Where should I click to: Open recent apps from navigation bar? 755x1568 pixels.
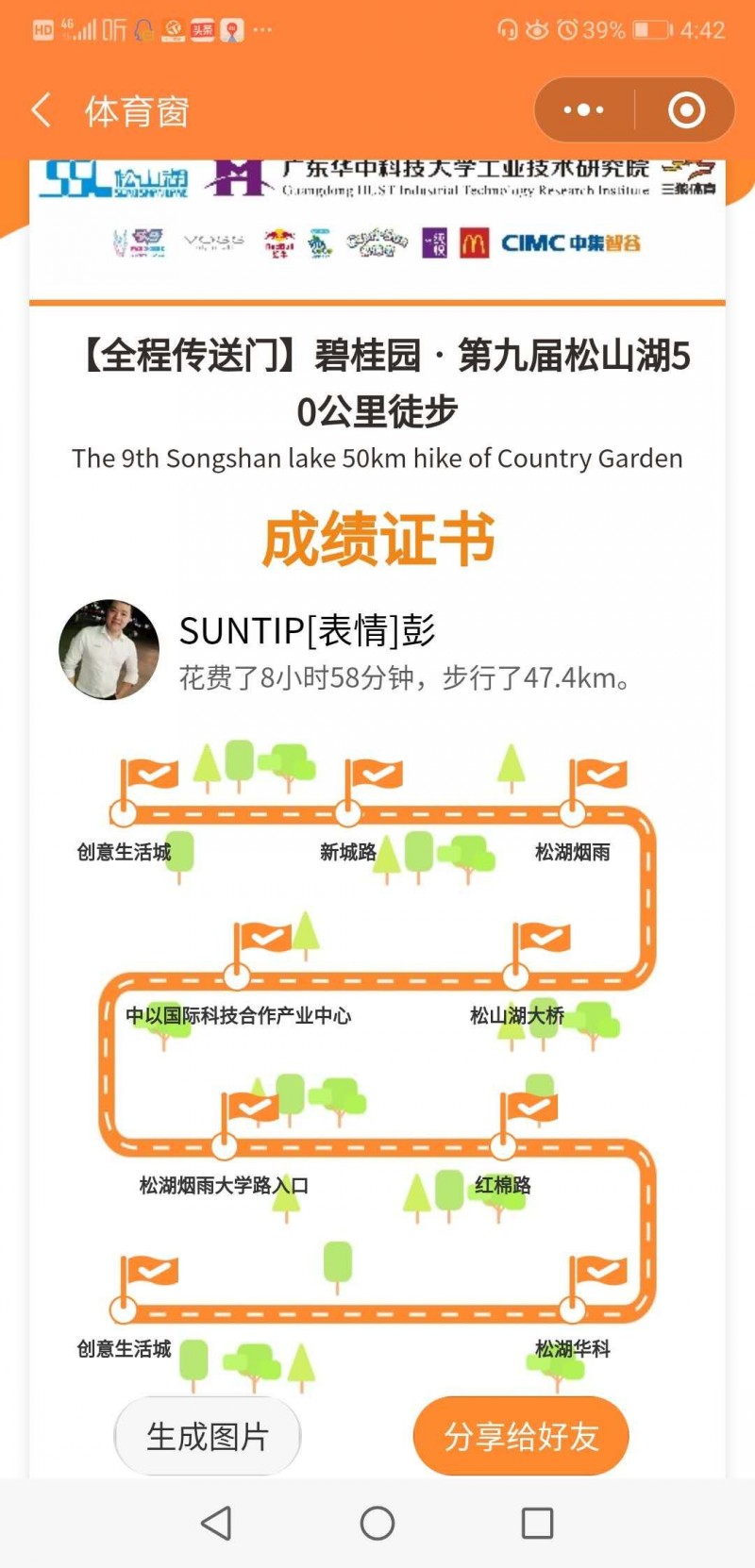point(537,1523)
